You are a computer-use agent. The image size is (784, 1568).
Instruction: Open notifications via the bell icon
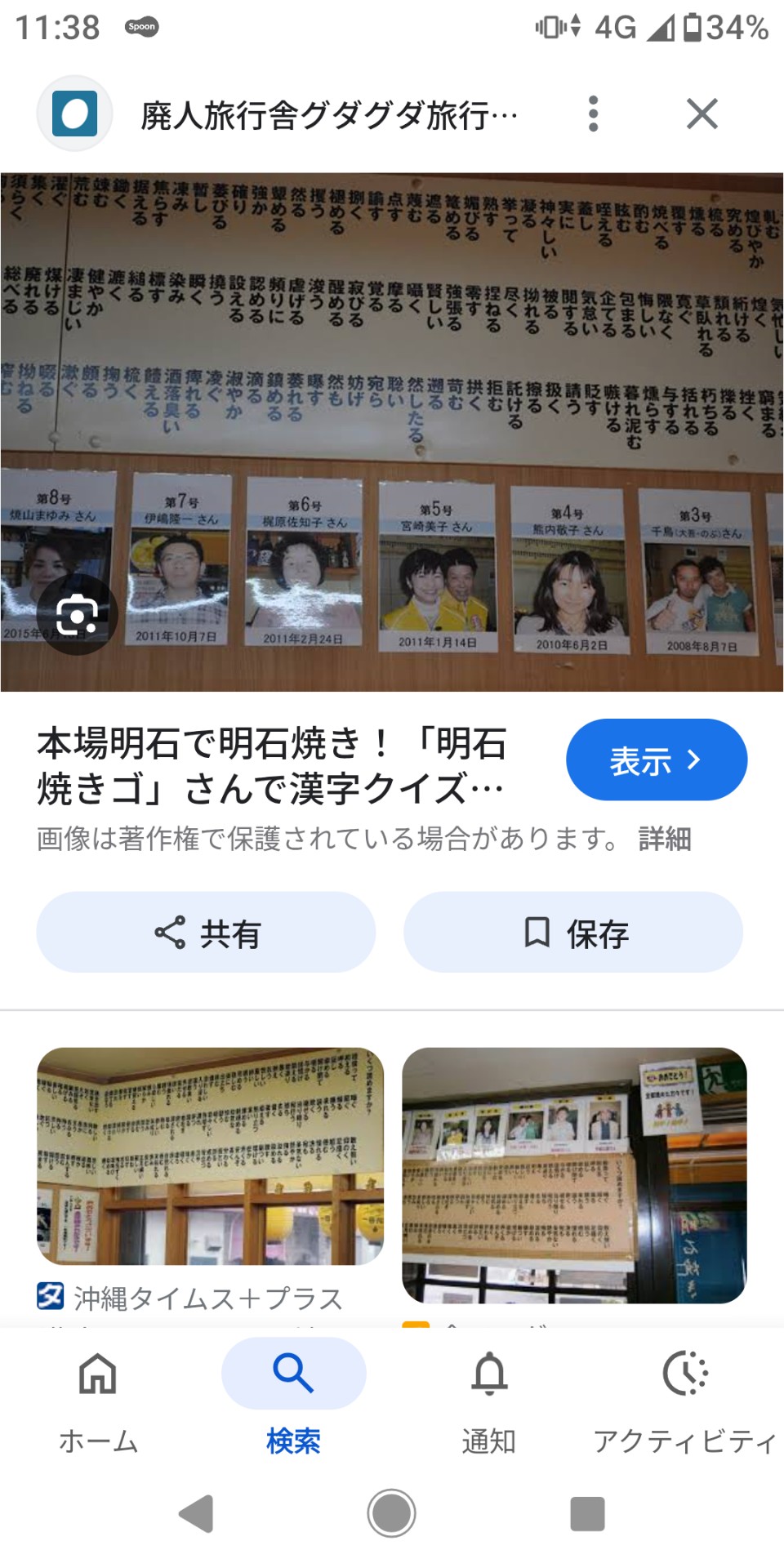pyautogui.click(x=490, y=1374)
